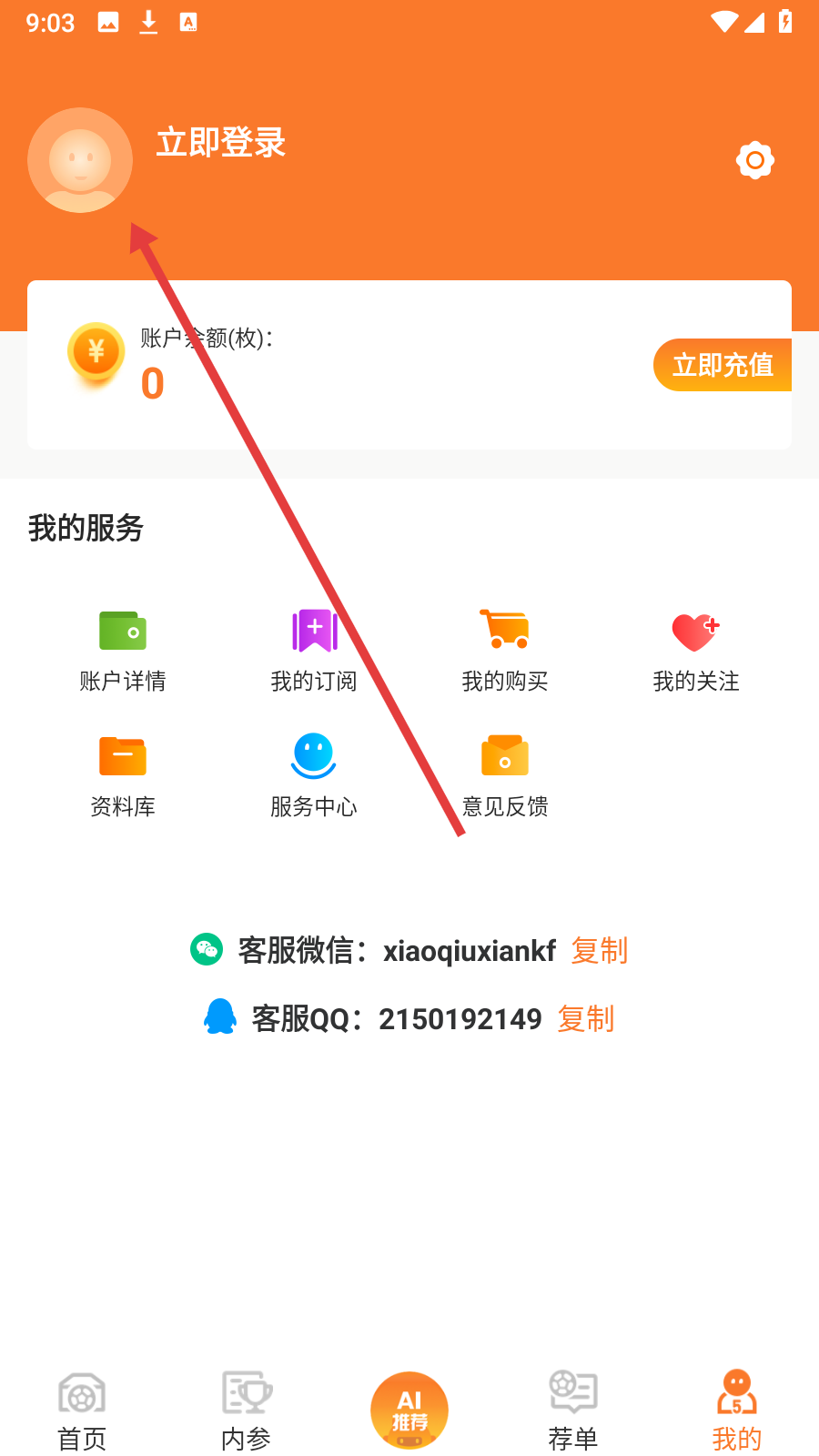Copy the customer service QQ number
819x1456 pixels.
click(x=586, y=1019)
